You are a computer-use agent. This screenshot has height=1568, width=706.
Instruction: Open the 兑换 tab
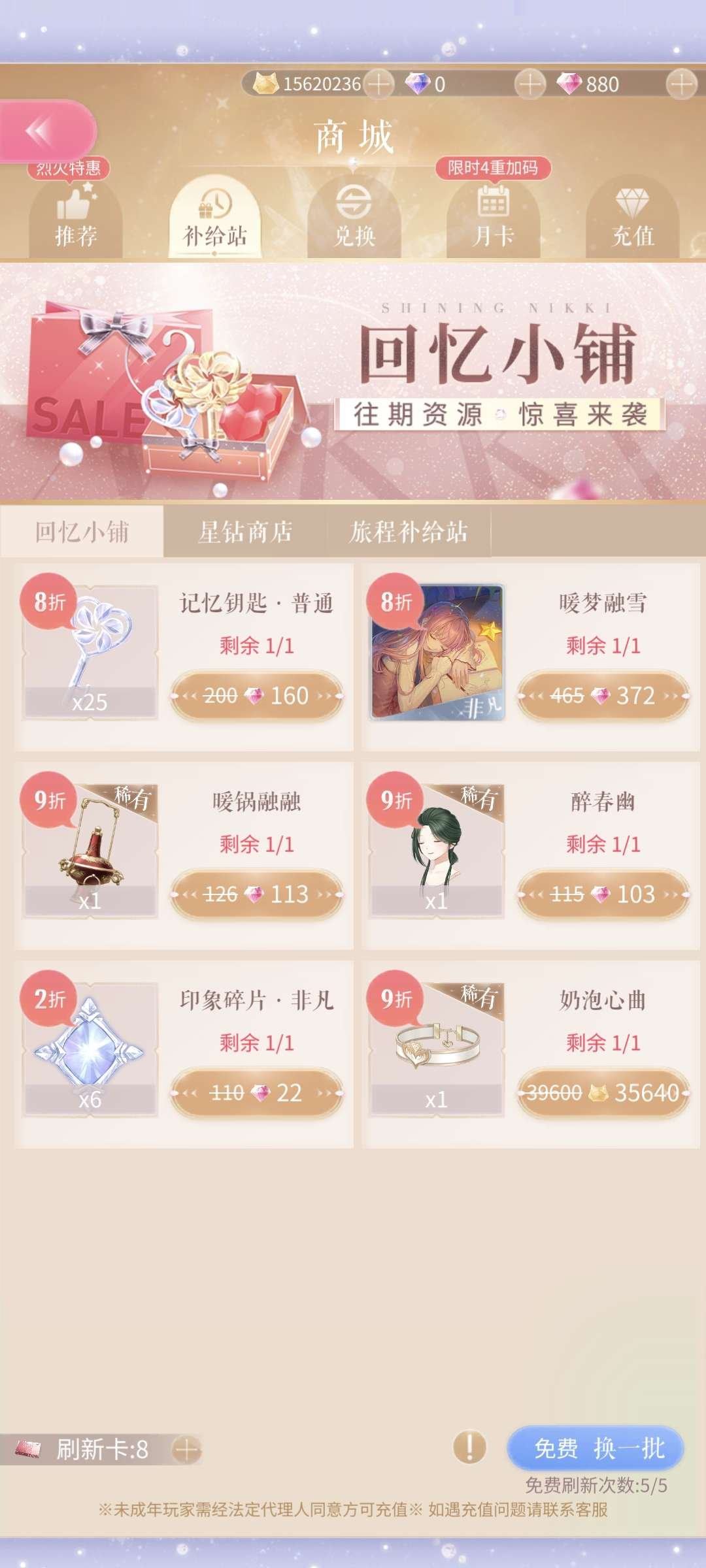pyautogui.click(x=354, y=220)
